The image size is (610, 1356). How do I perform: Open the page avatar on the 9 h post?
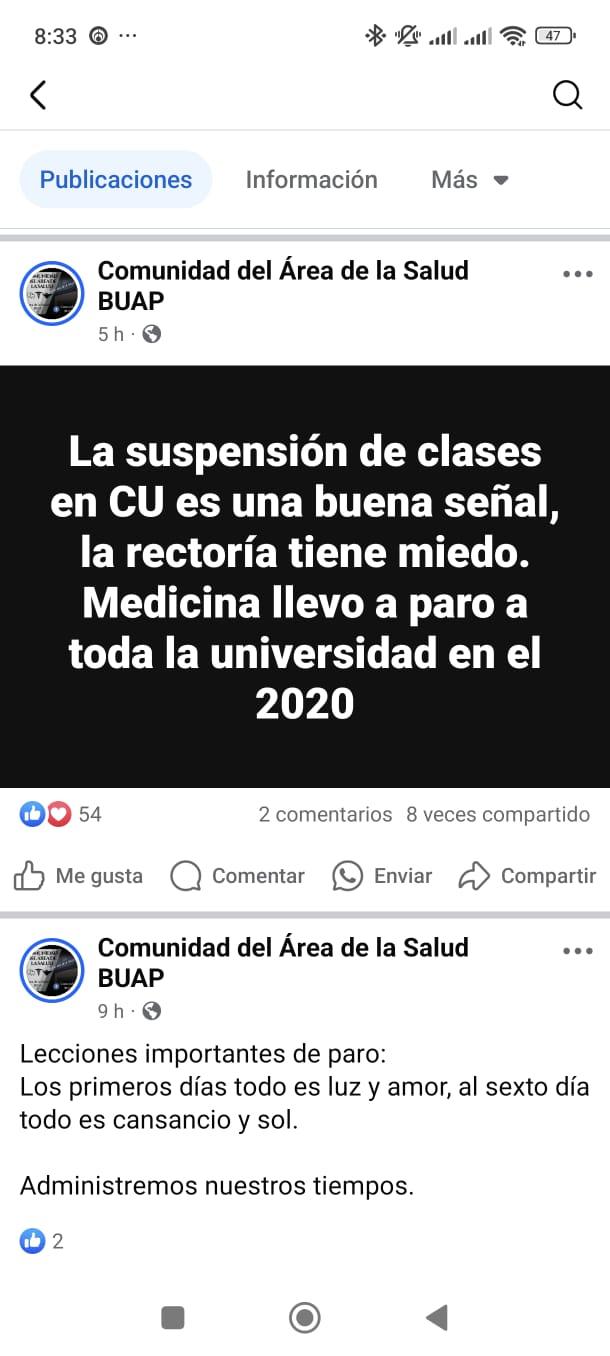pos(52,970)
